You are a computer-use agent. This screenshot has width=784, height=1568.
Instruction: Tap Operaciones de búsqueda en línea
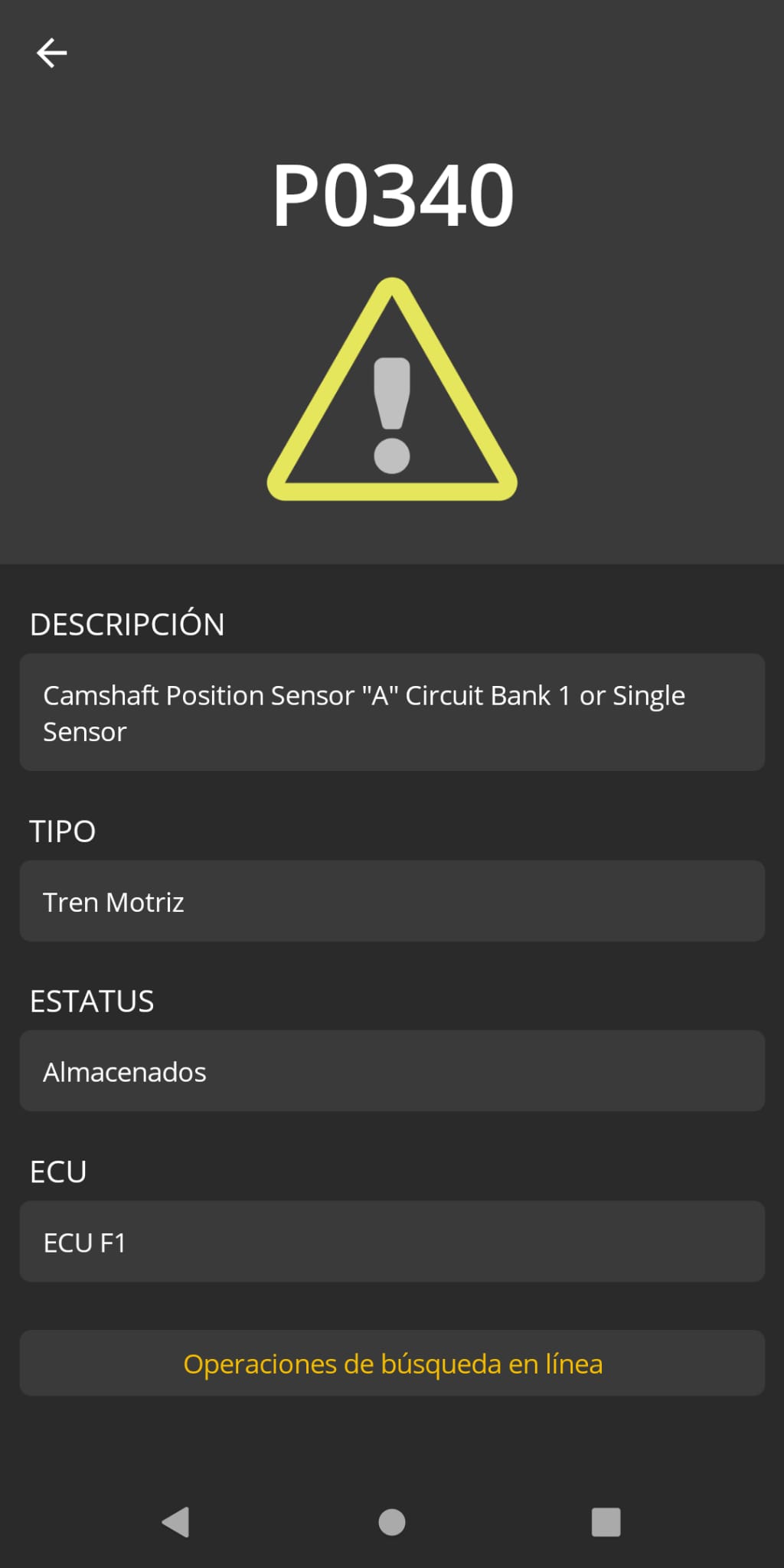point(392,1363)
